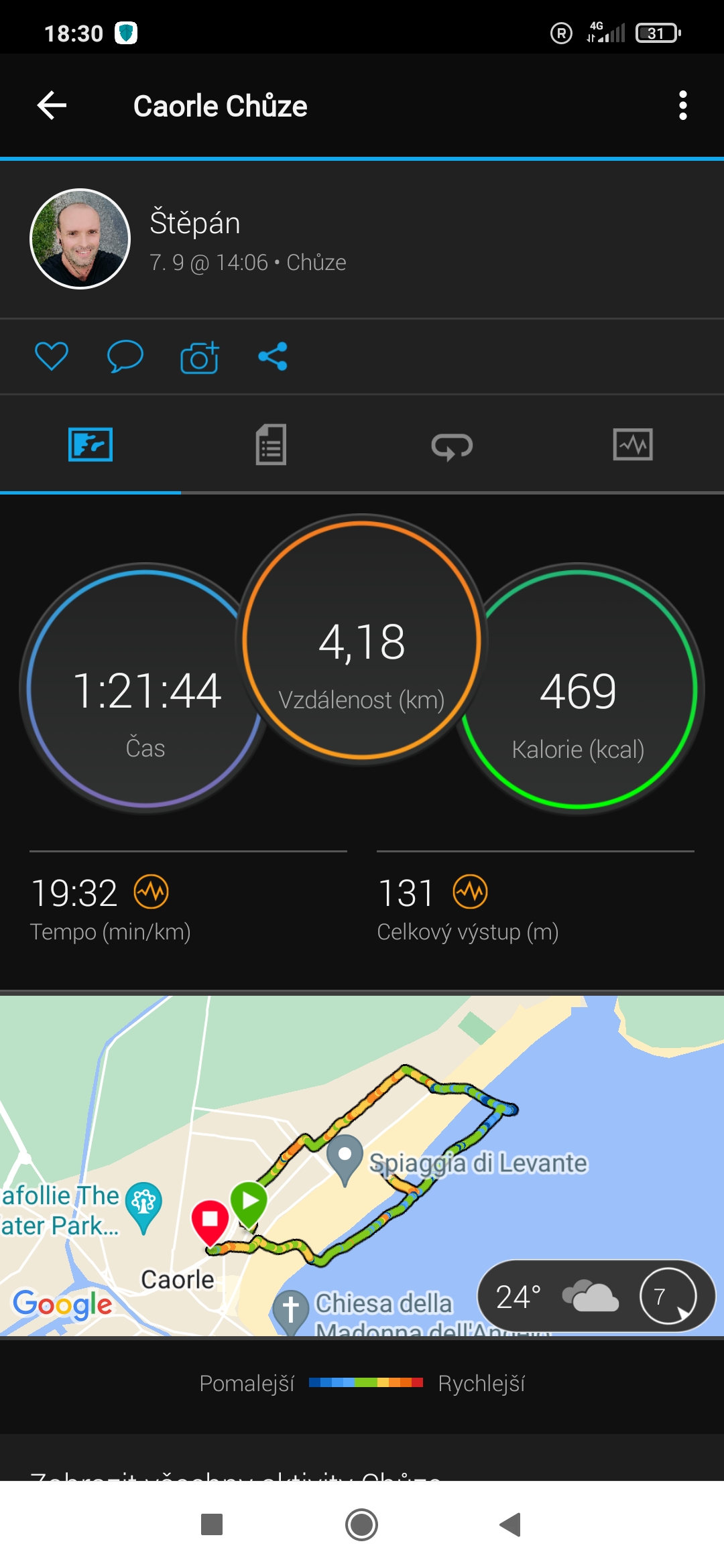
Task: Open the pace chart icon next to 19:32
Action: click(x=152, y=892)
